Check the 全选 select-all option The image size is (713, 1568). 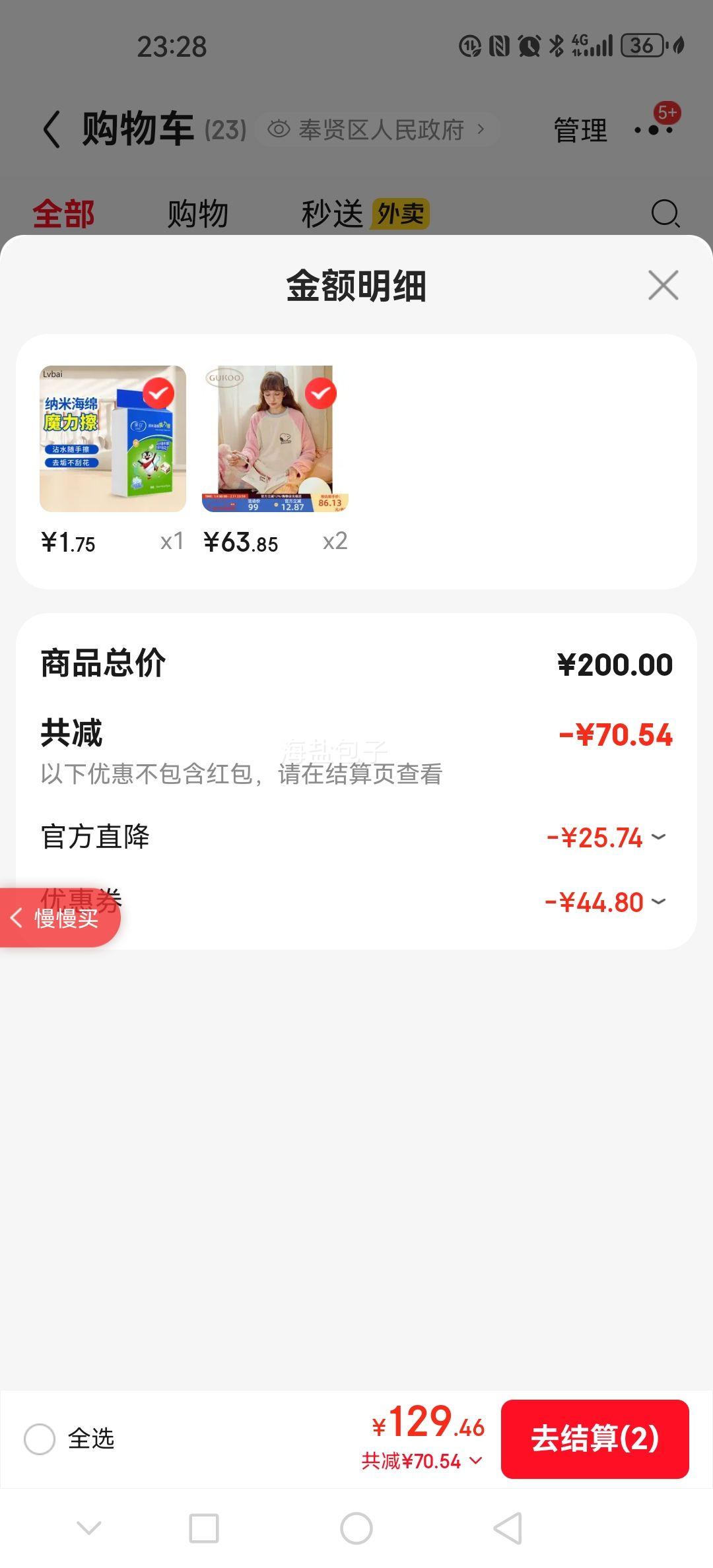40,1439
